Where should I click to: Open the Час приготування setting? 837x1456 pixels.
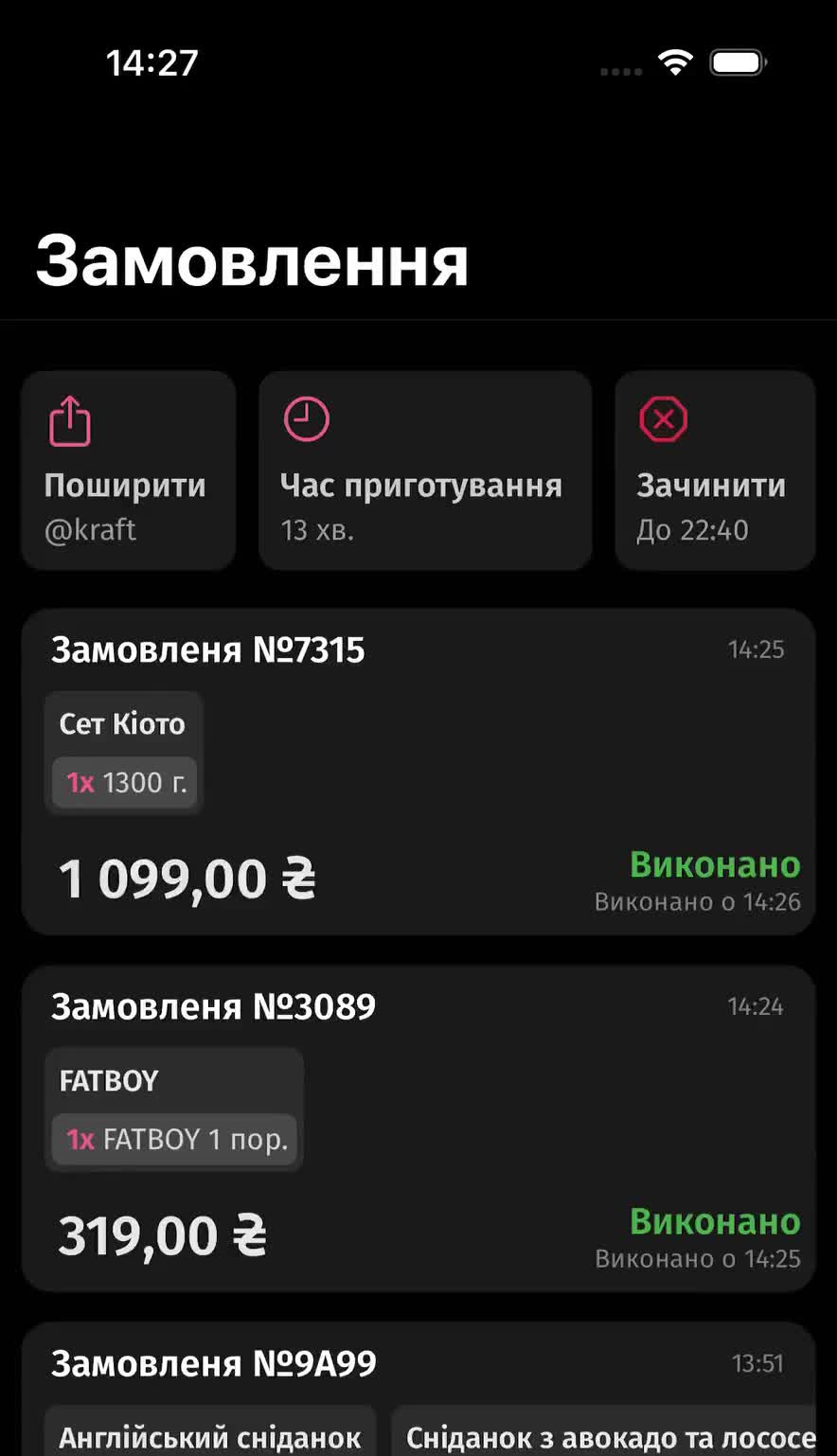click(424, 471)
